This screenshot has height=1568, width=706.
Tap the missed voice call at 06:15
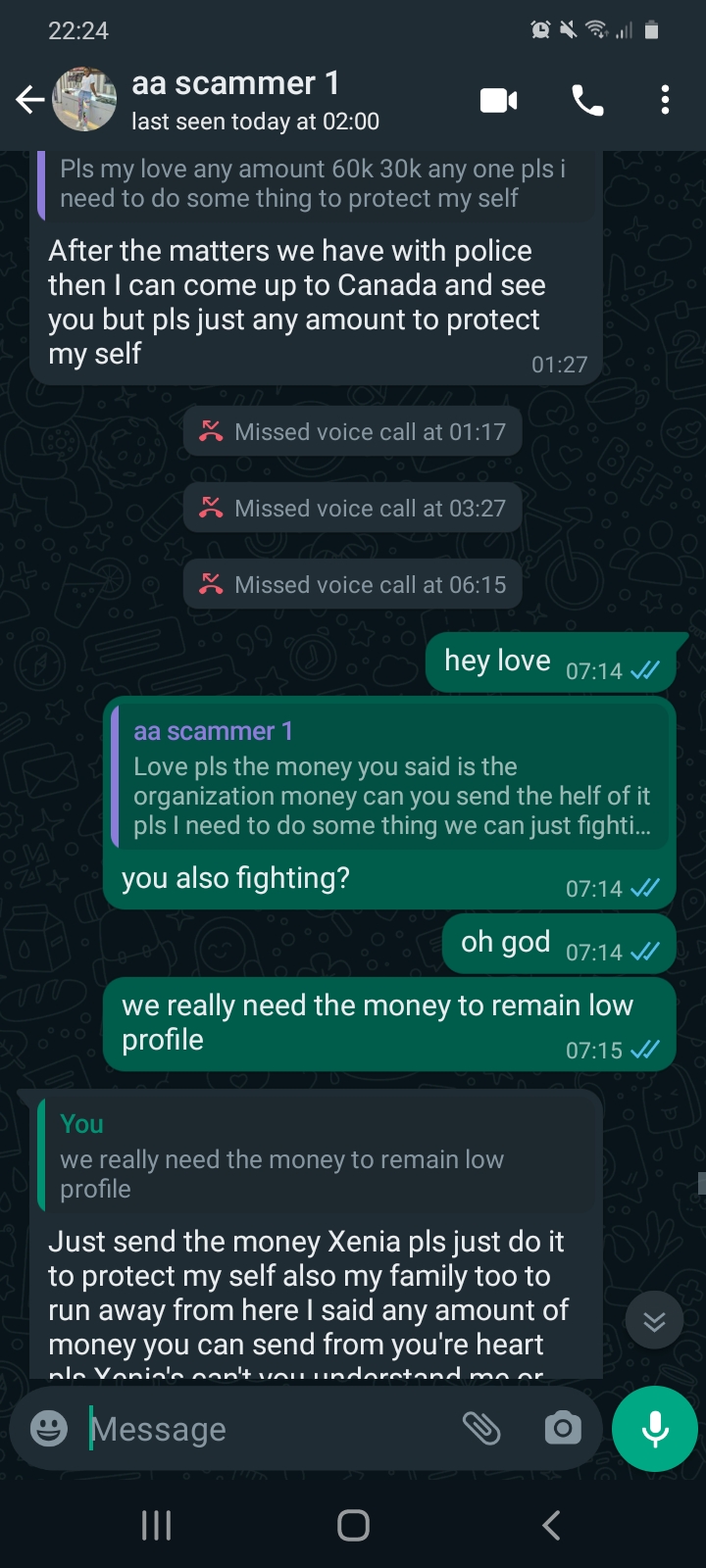353,585
